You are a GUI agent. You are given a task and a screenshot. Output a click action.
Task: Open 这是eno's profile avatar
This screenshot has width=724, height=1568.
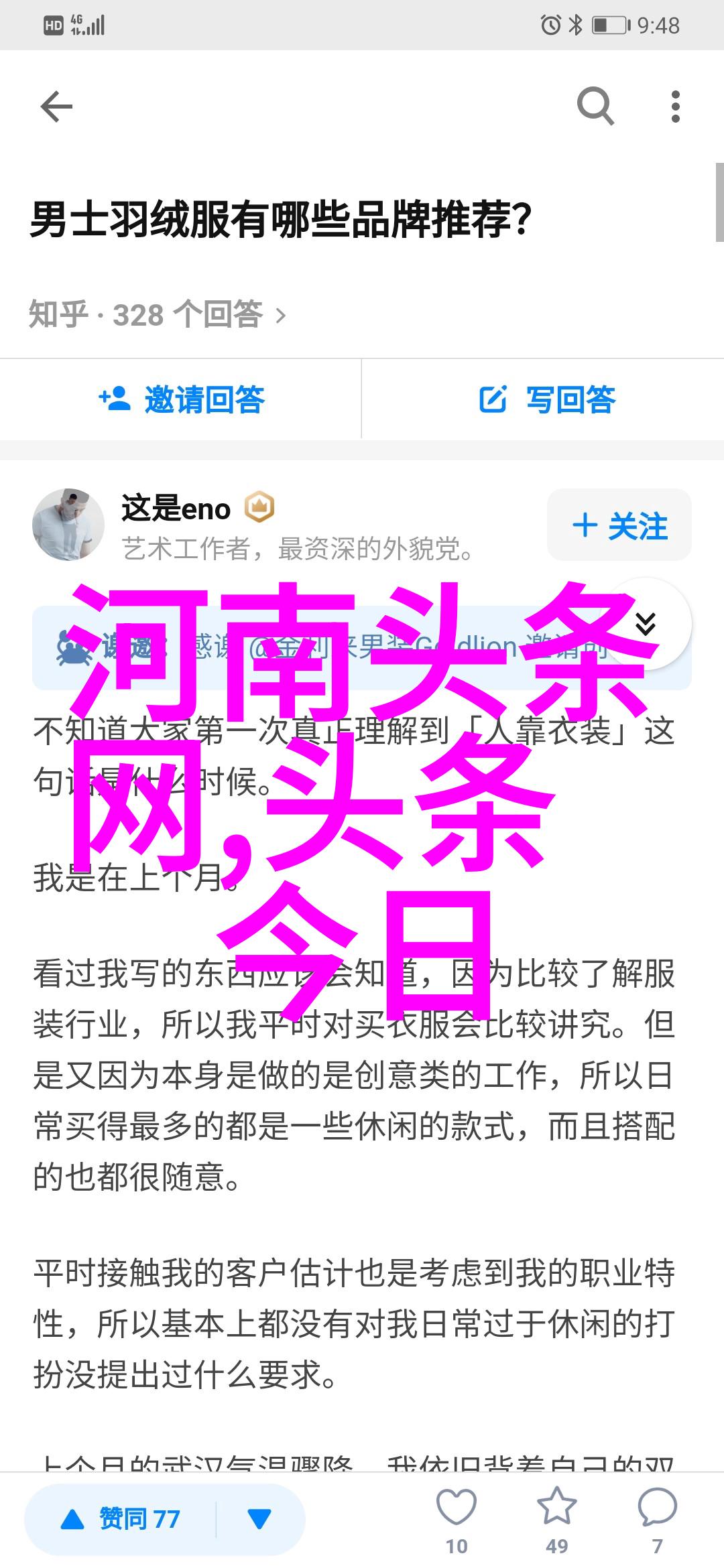(68, 525)
